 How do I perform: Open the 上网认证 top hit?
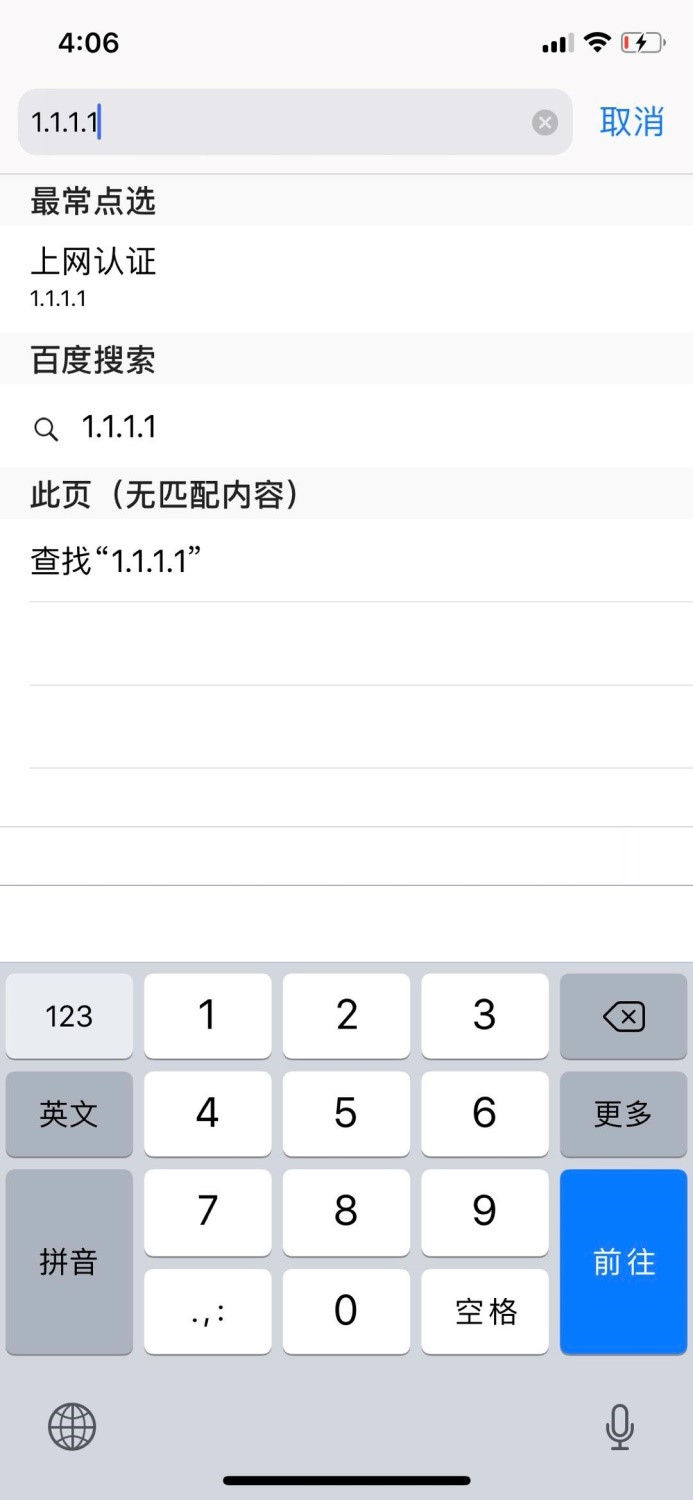(x=346, y=278)
